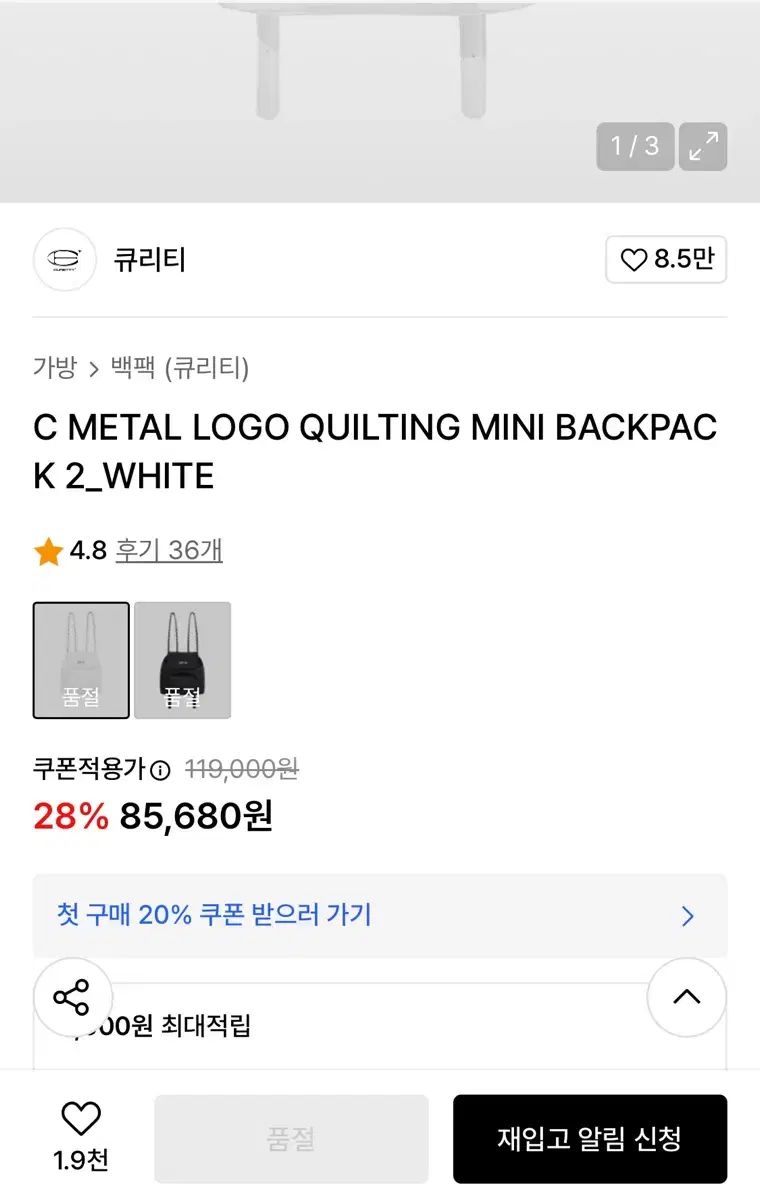Select the white backpack color option
The width and height of the screenshot is (760, 1200).
81,660
